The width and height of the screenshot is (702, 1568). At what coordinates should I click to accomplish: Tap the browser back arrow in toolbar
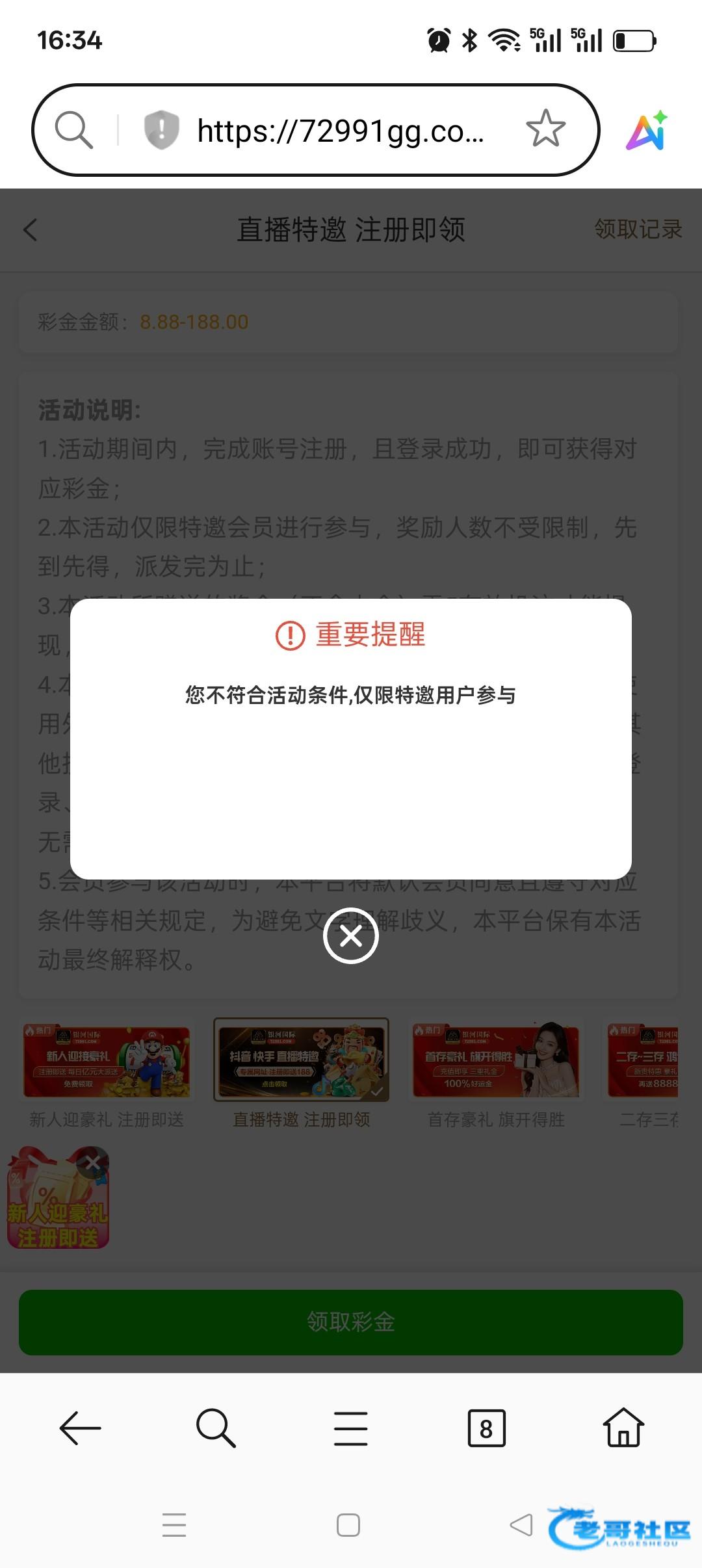(80, 1428)
